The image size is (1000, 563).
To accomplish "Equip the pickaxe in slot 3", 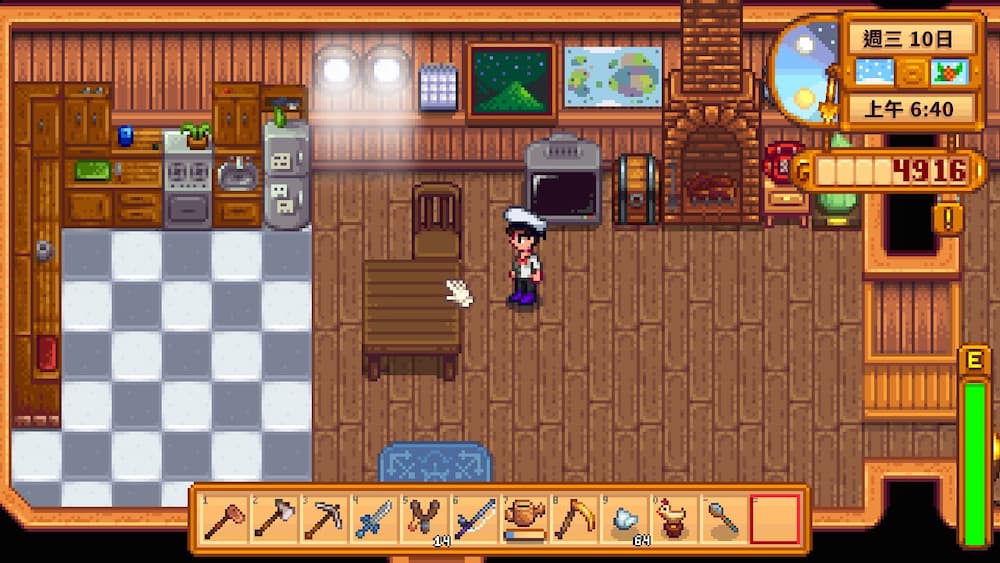I will (325, 519).
